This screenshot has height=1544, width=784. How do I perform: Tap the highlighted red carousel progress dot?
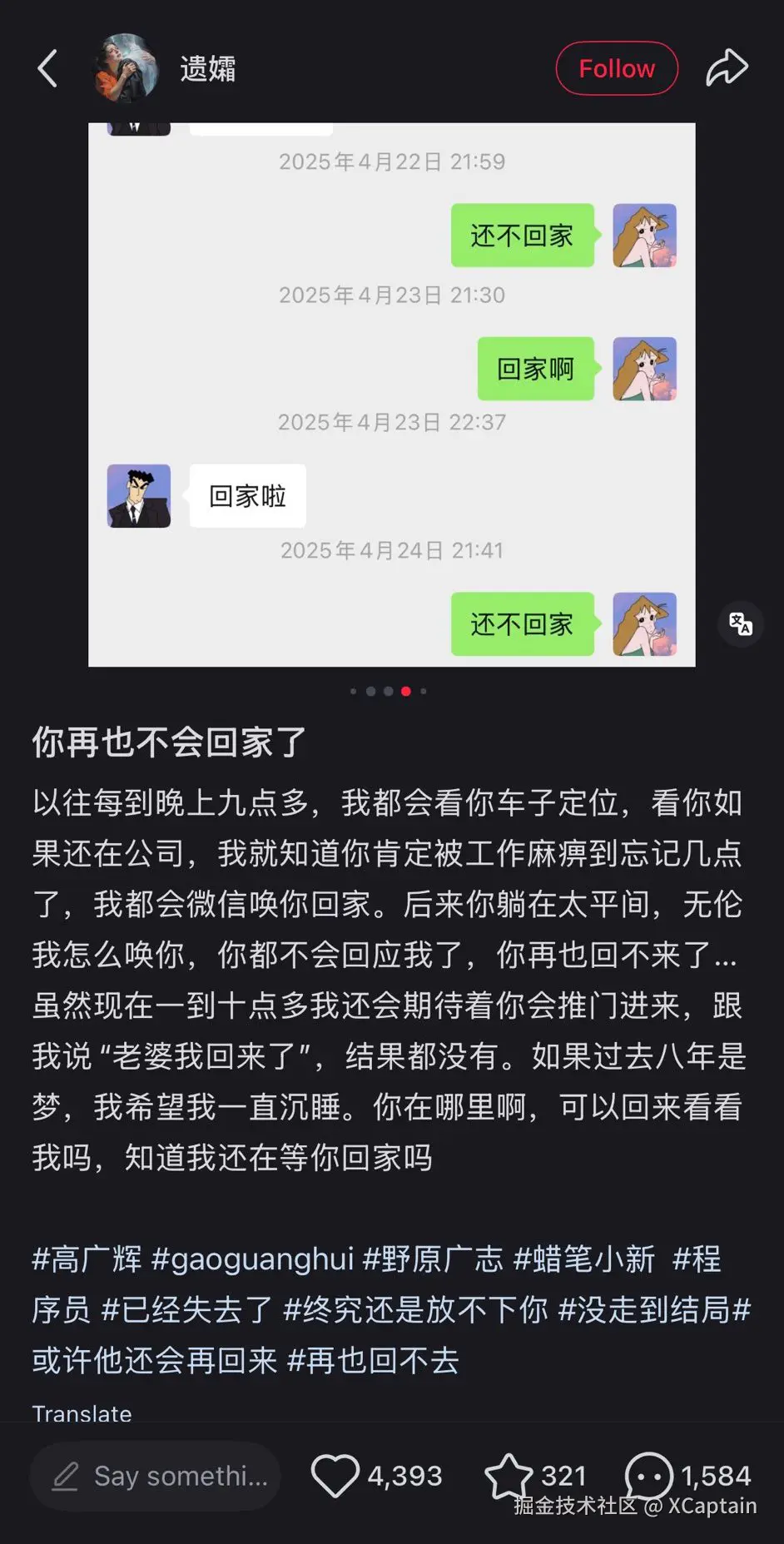coord(406,691)
